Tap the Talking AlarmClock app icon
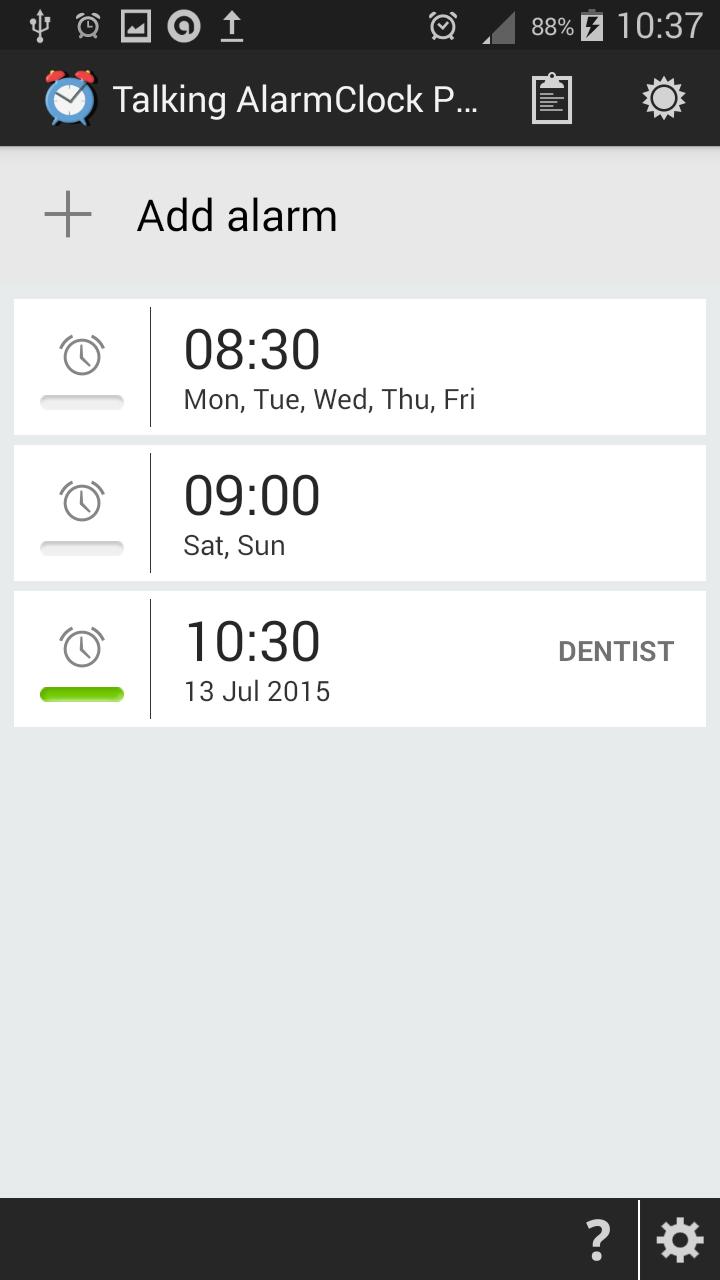This screenshot has height=1280, width=720. (x=66, y=98)
